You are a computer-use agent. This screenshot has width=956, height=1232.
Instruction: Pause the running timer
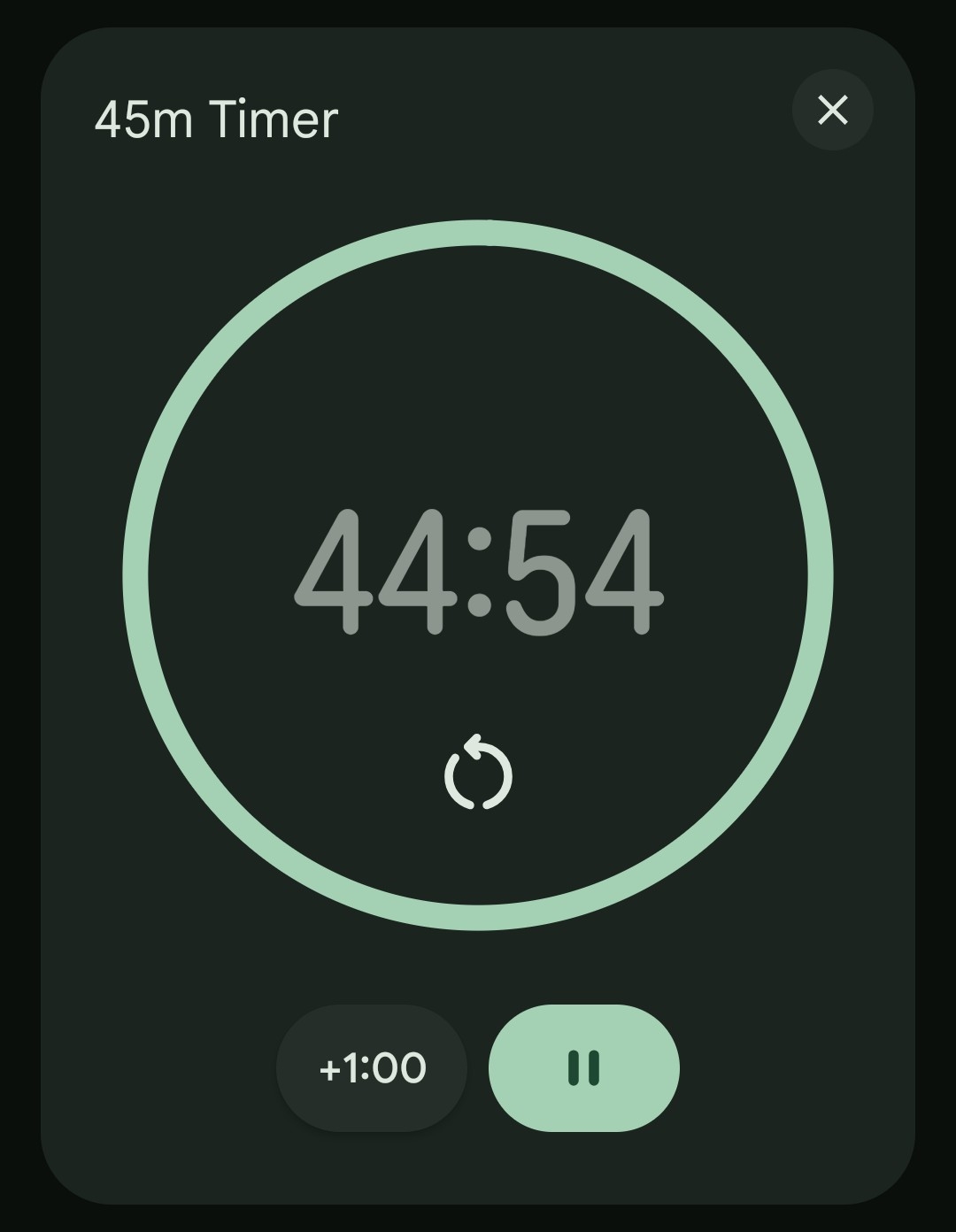584,1067
